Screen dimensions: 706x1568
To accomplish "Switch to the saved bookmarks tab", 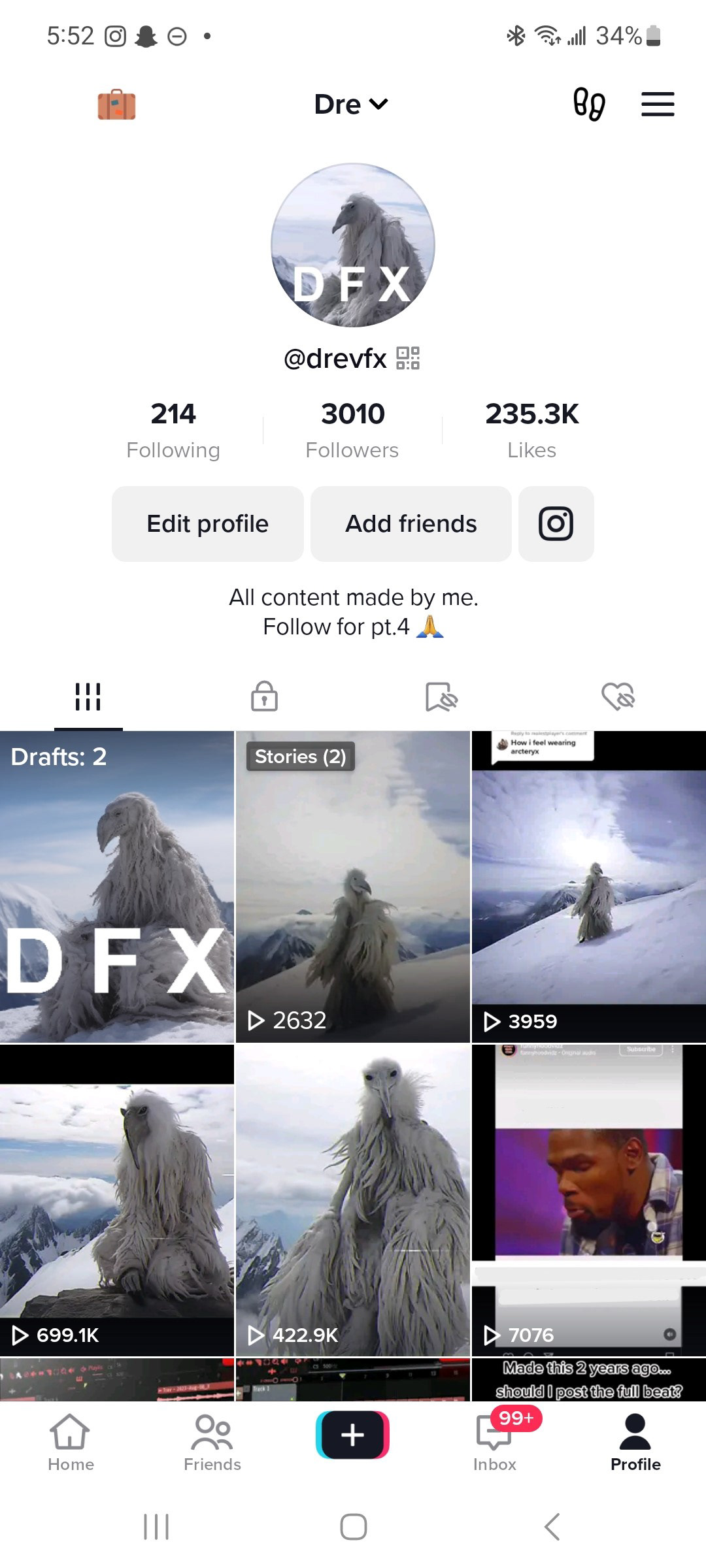I will (x=441, y=696).
